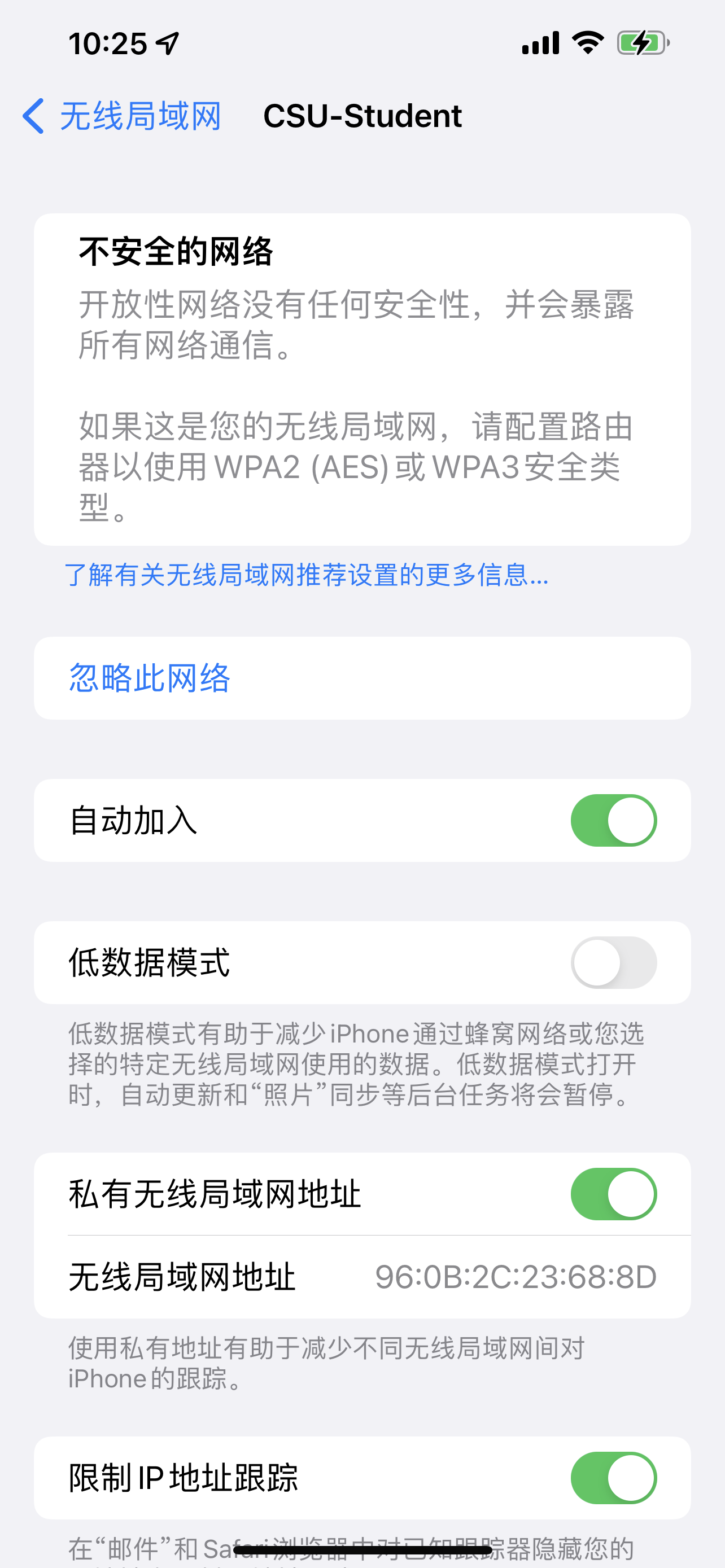This screenshot has width=725, height=1568.
Task: Disable the 私有无线局域网地址 switch
Action: tap(613, 1194)
